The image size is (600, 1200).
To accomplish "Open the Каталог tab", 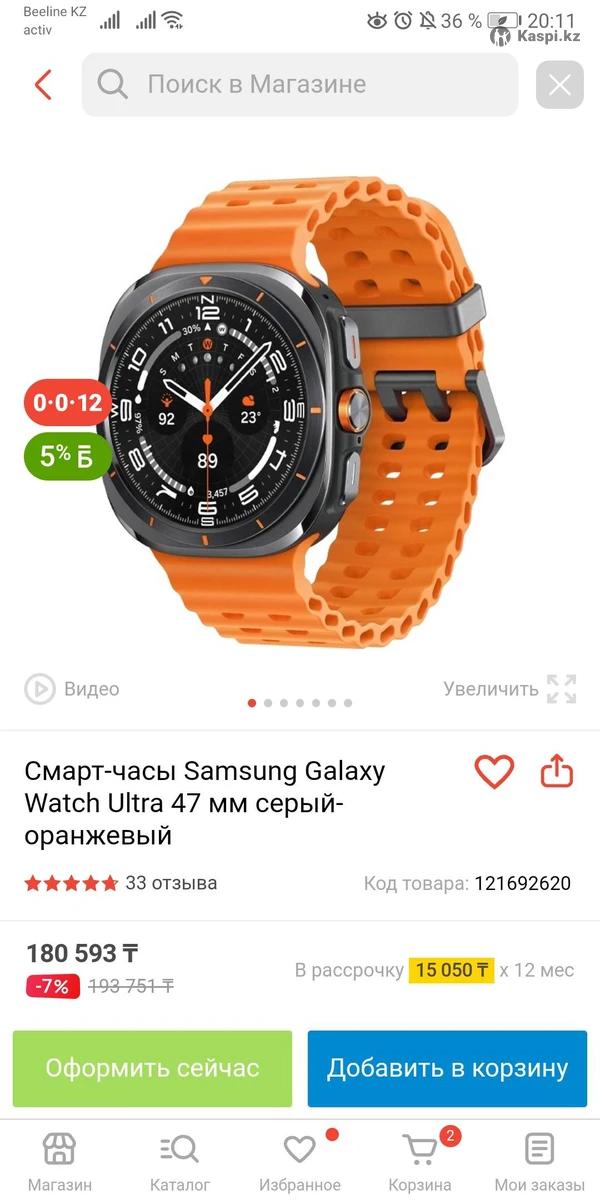I will pyautogui.click(x=180, y=1161).
